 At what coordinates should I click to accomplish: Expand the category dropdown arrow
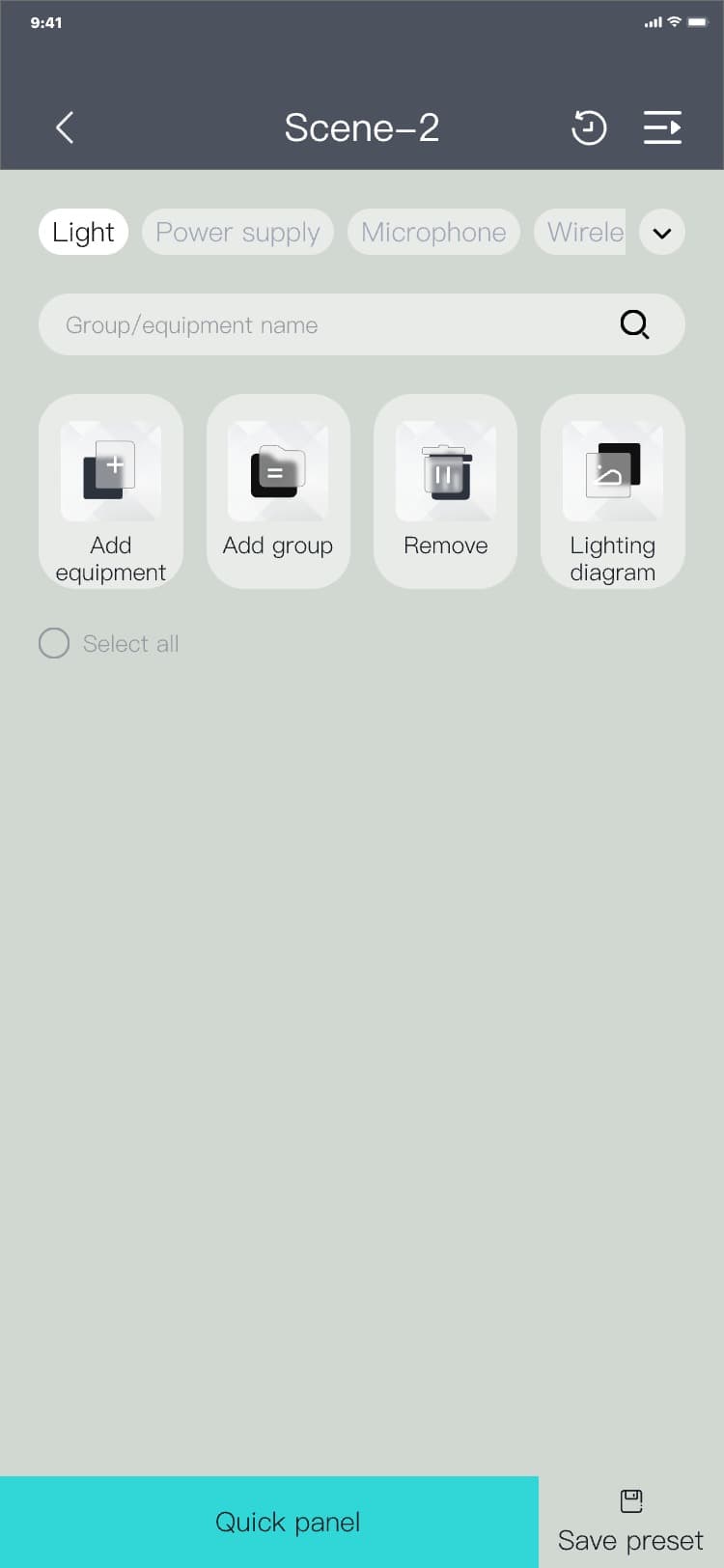[662, 233]
